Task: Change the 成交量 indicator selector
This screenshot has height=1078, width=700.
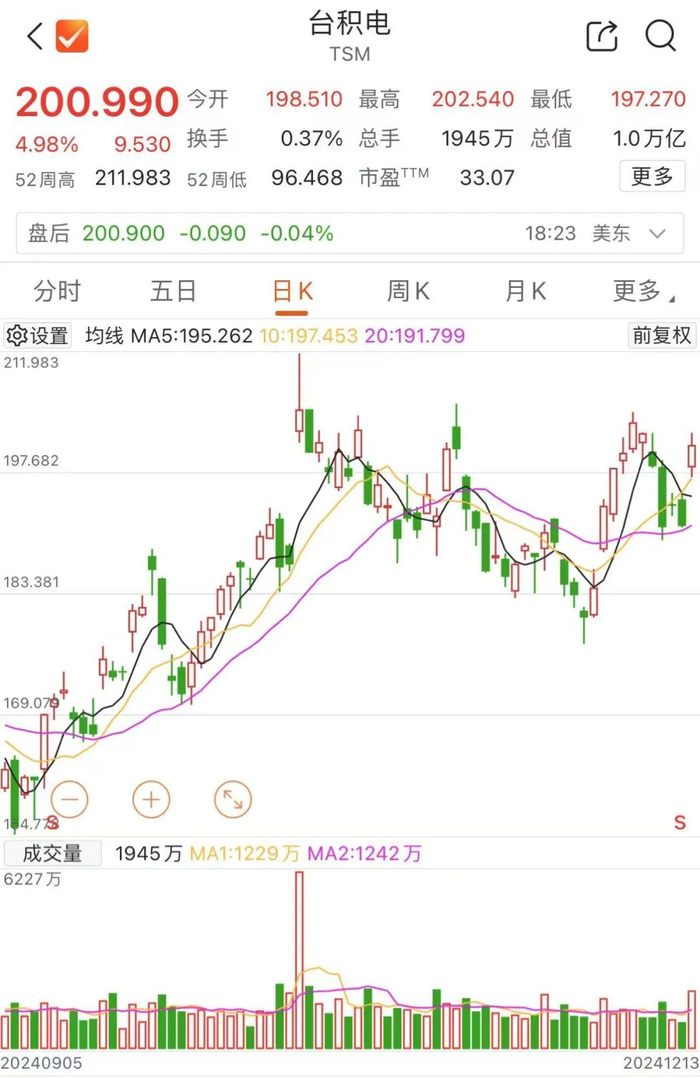Action: [53, 853]
